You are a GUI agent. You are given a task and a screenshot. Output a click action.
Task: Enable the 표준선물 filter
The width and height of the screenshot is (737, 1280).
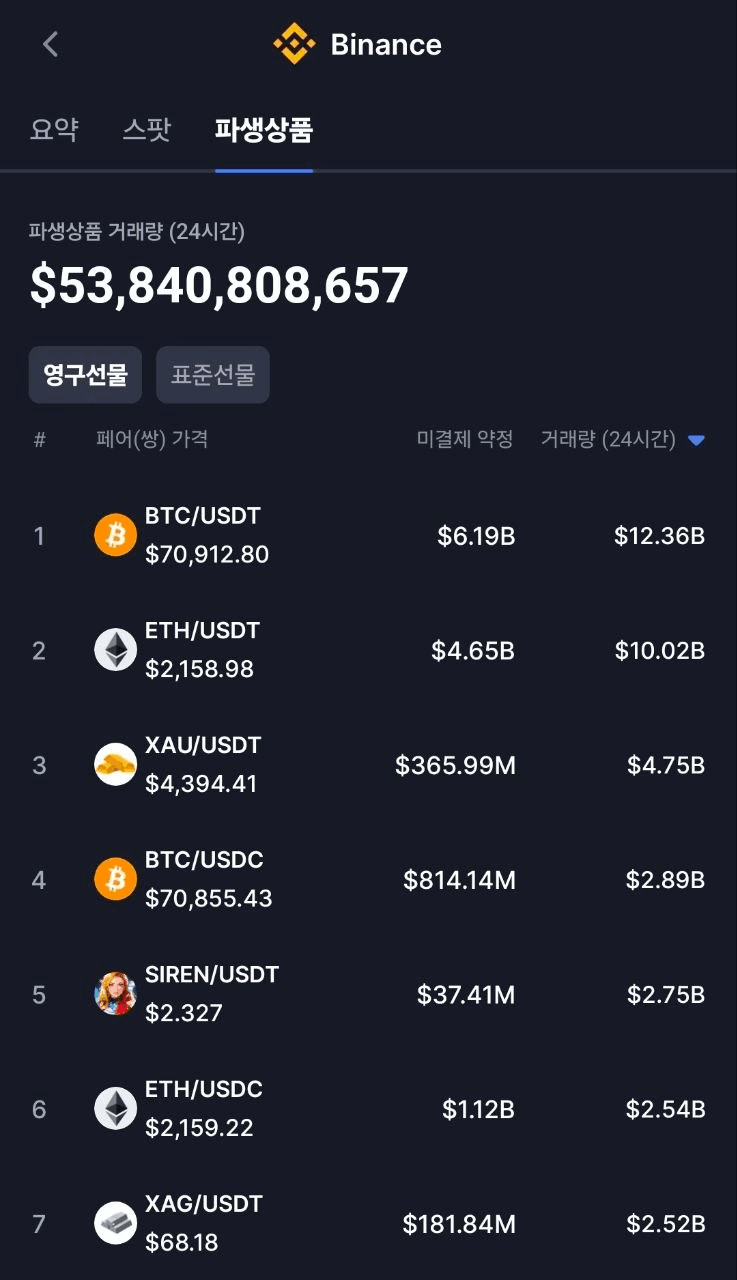213,374
